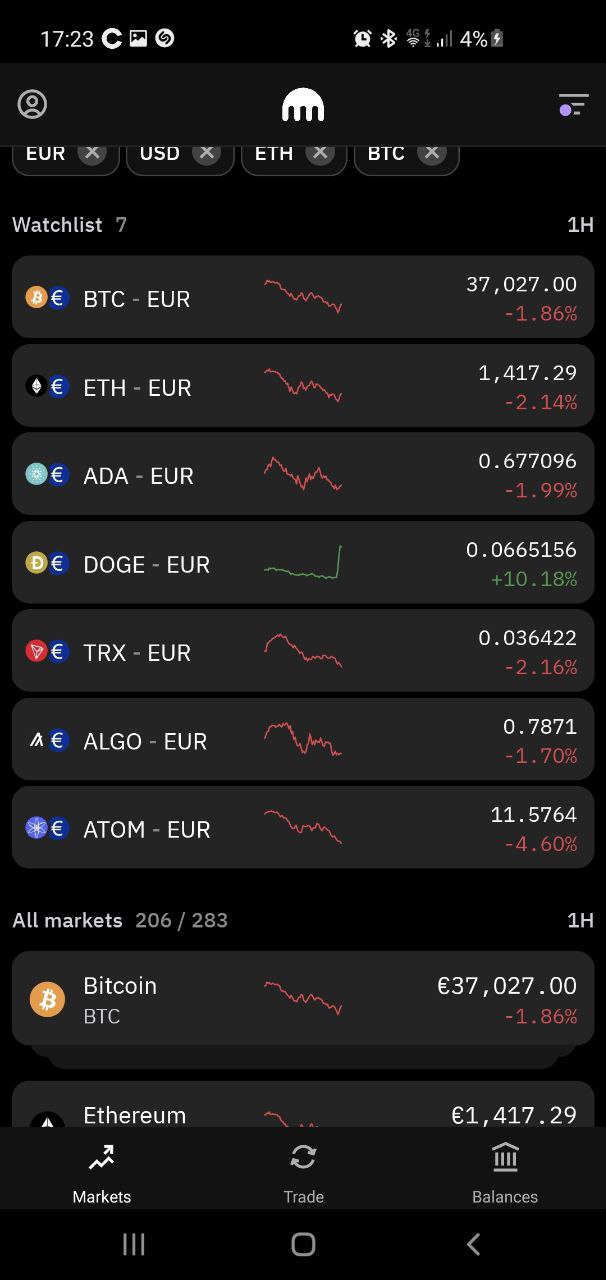Select the ALGO - EUR pair

point(302,740)
